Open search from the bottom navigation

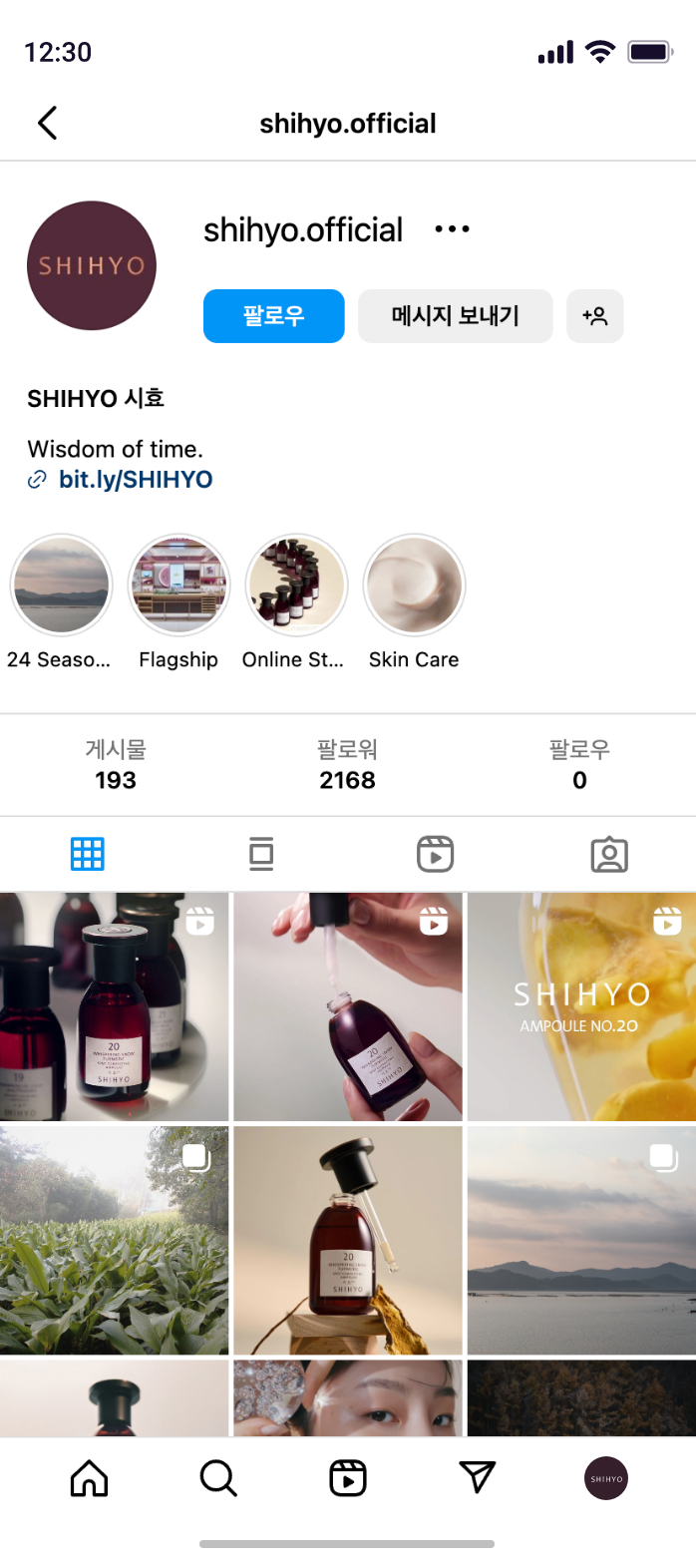pyautogui.click(x=217, y=1478)
